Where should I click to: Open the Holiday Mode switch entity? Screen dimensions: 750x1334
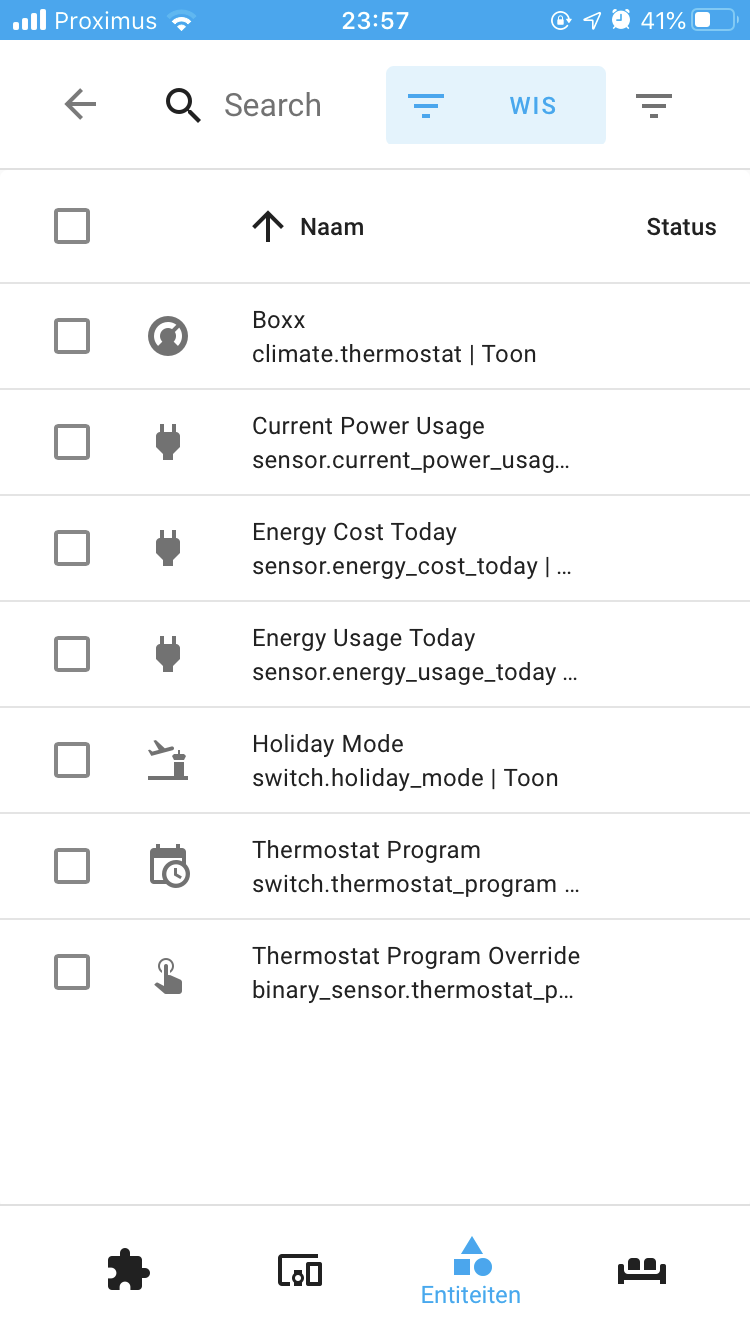[x=405, y=761]
